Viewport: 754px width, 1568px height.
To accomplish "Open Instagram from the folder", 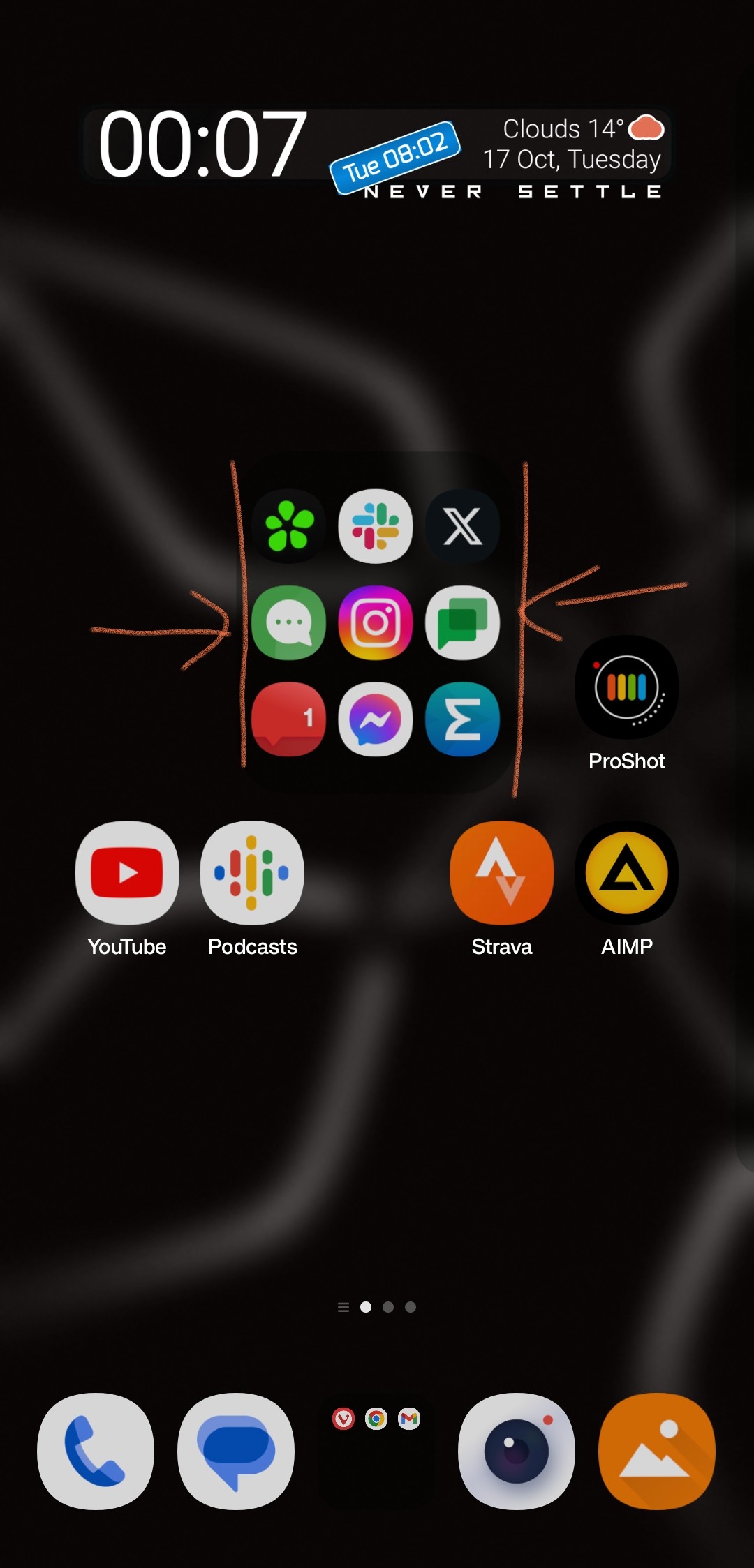I will pos(376,623).
